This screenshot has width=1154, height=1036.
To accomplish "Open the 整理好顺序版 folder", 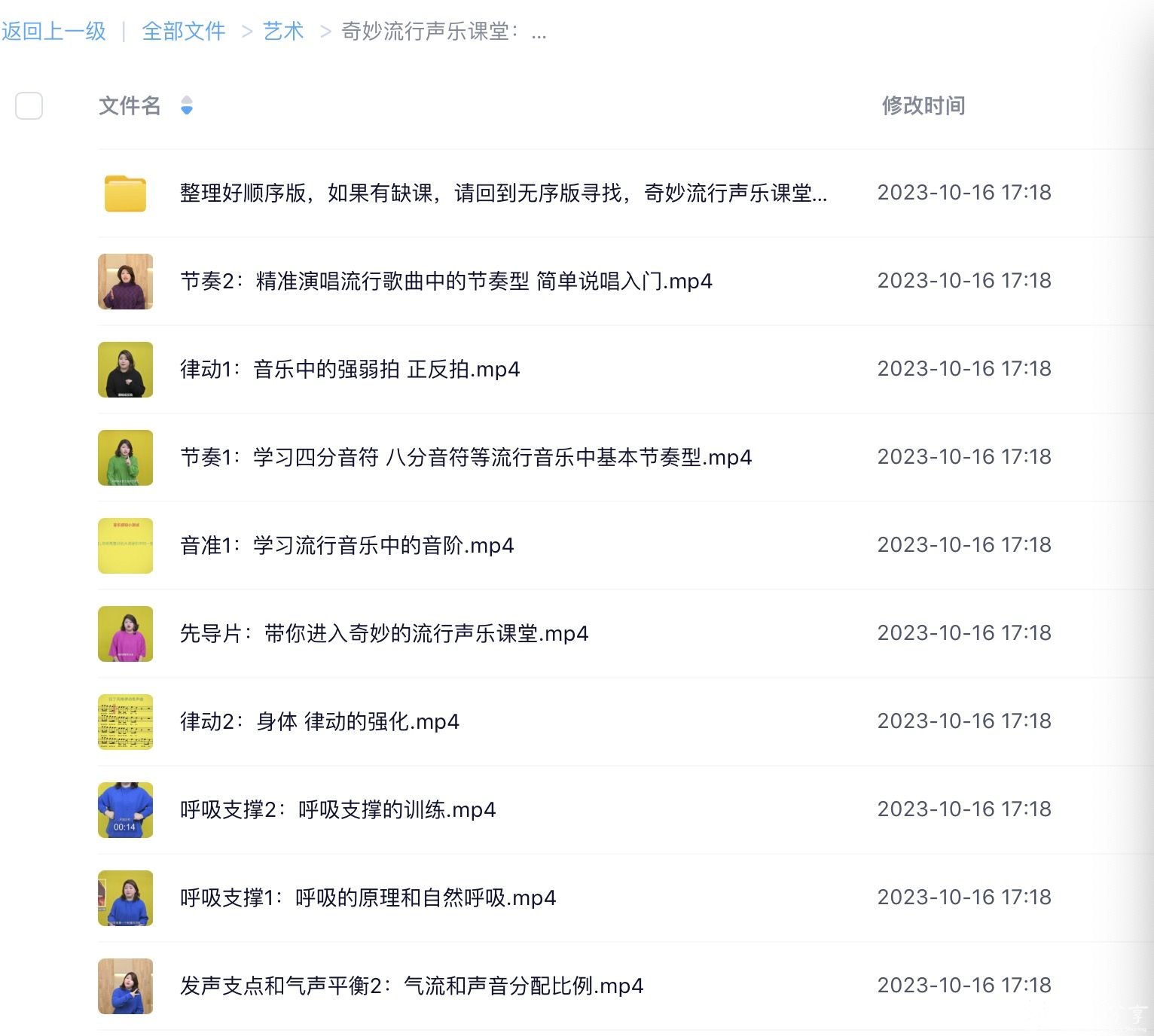I will click(x=502, y=193).
